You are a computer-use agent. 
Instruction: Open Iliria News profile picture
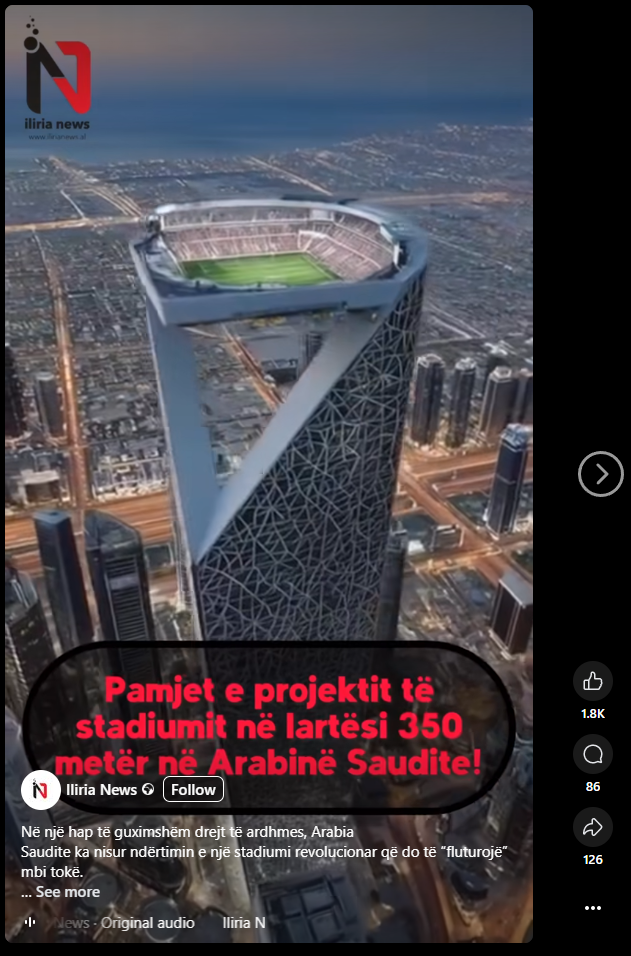40,789
